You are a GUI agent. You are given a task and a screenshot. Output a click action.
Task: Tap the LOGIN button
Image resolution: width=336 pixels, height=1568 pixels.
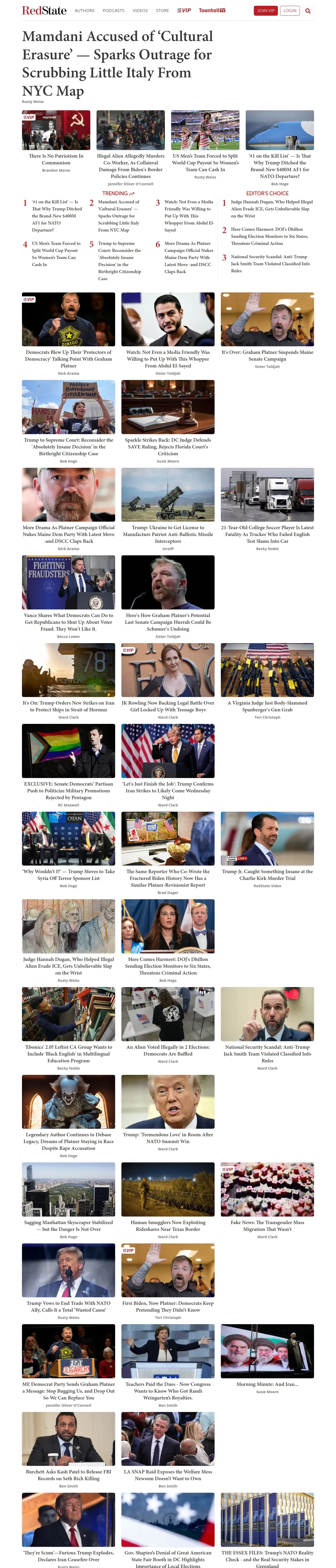tap(290, 10)
